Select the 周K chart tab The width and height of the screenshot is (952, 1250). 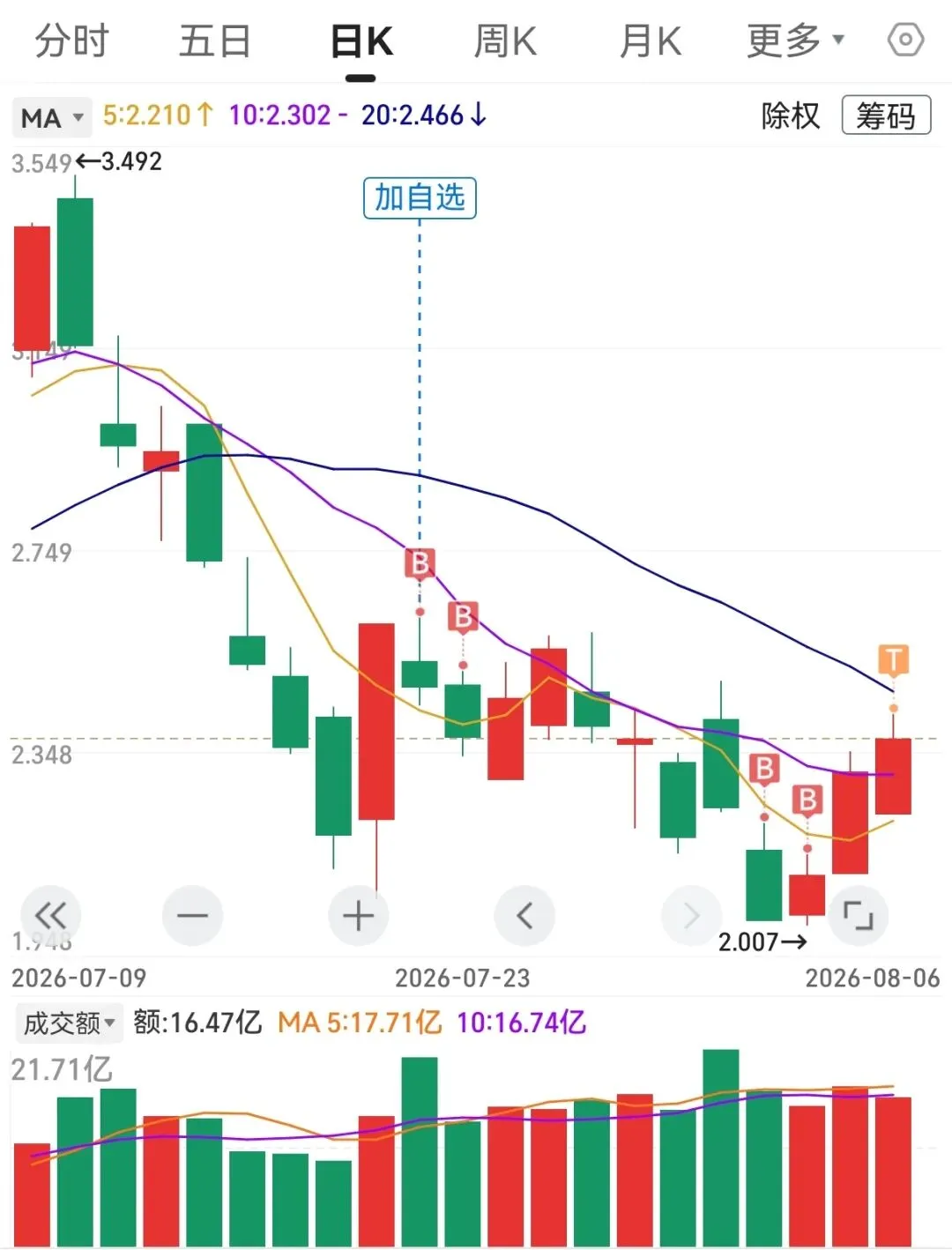click(x=505, y=41)
